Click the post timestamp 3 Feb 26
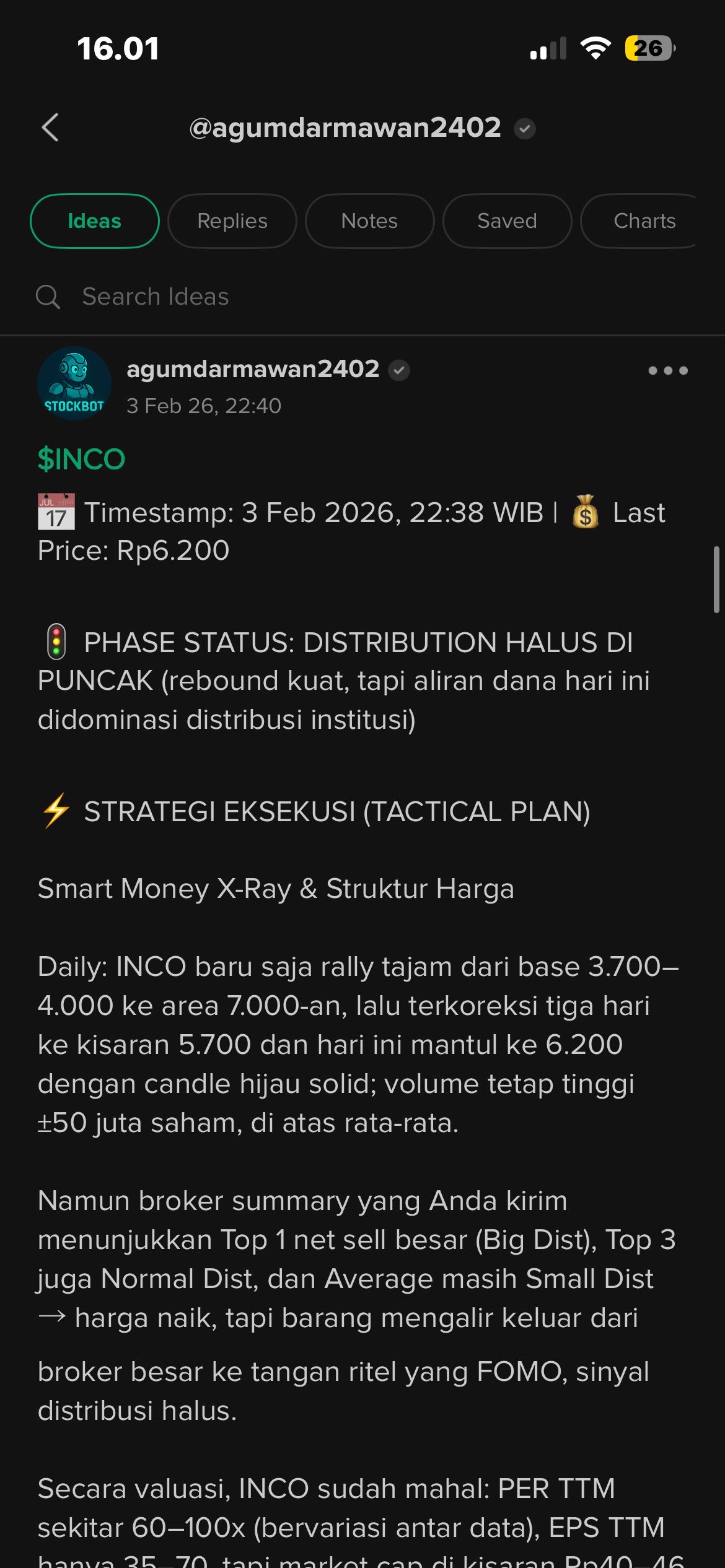This screenshot has height=1568, width=725. point(204,406)
